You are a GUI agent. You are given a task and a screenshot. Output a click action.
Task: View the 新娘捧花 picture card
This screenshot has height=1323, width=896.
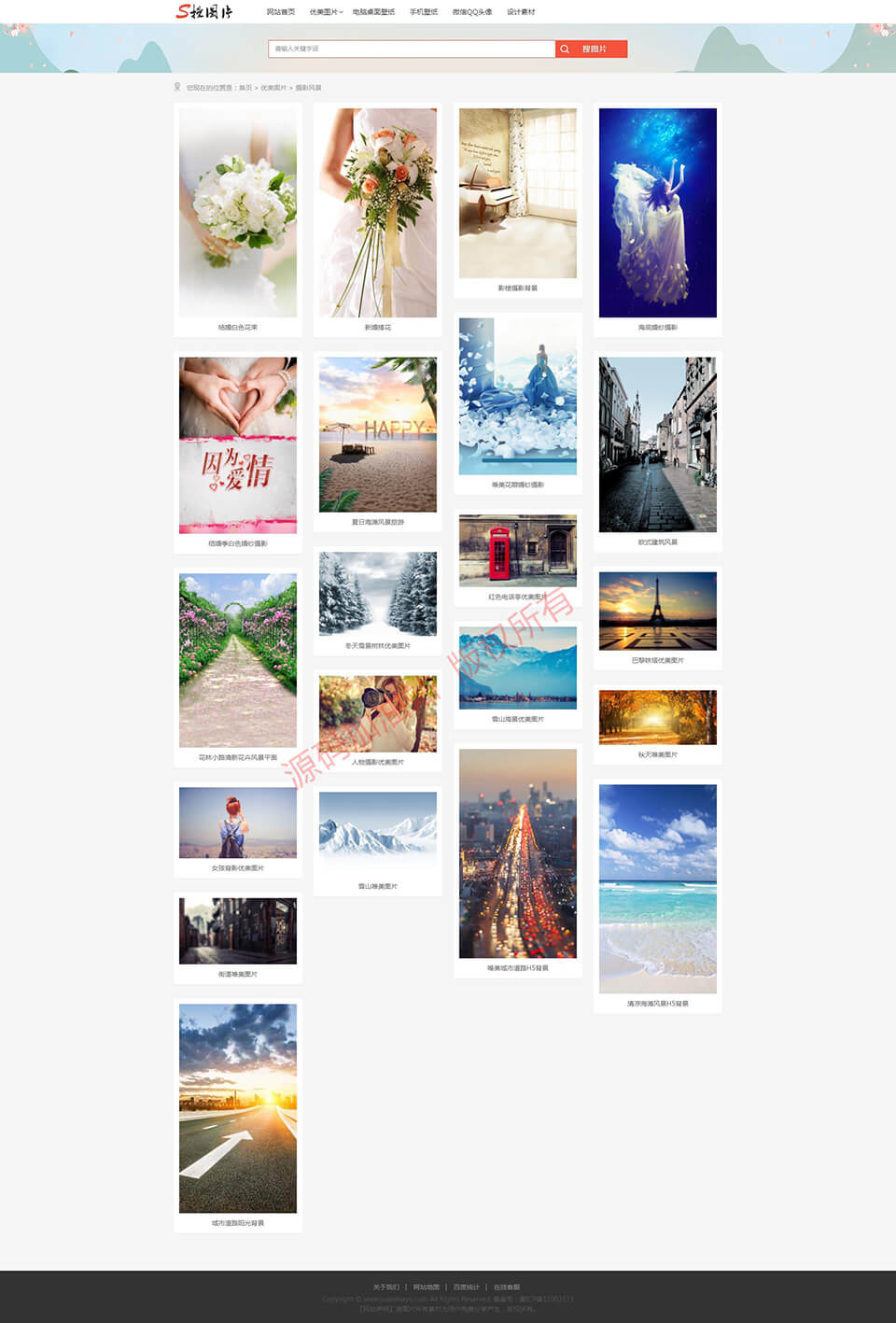click(x=378, y=213)
